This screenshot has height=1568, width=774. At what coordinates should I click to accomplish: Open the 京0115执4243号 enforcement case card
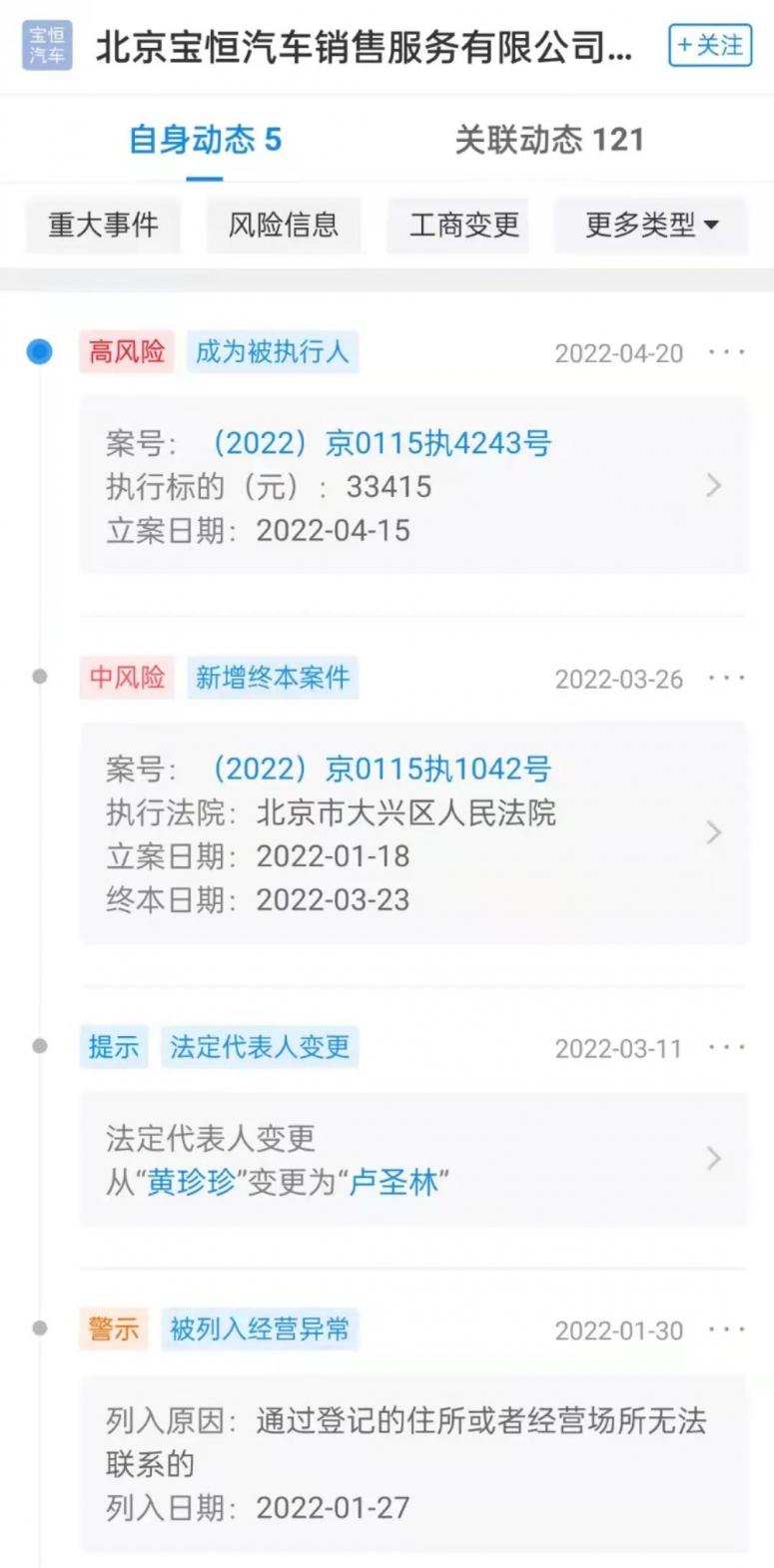[412, 486]
